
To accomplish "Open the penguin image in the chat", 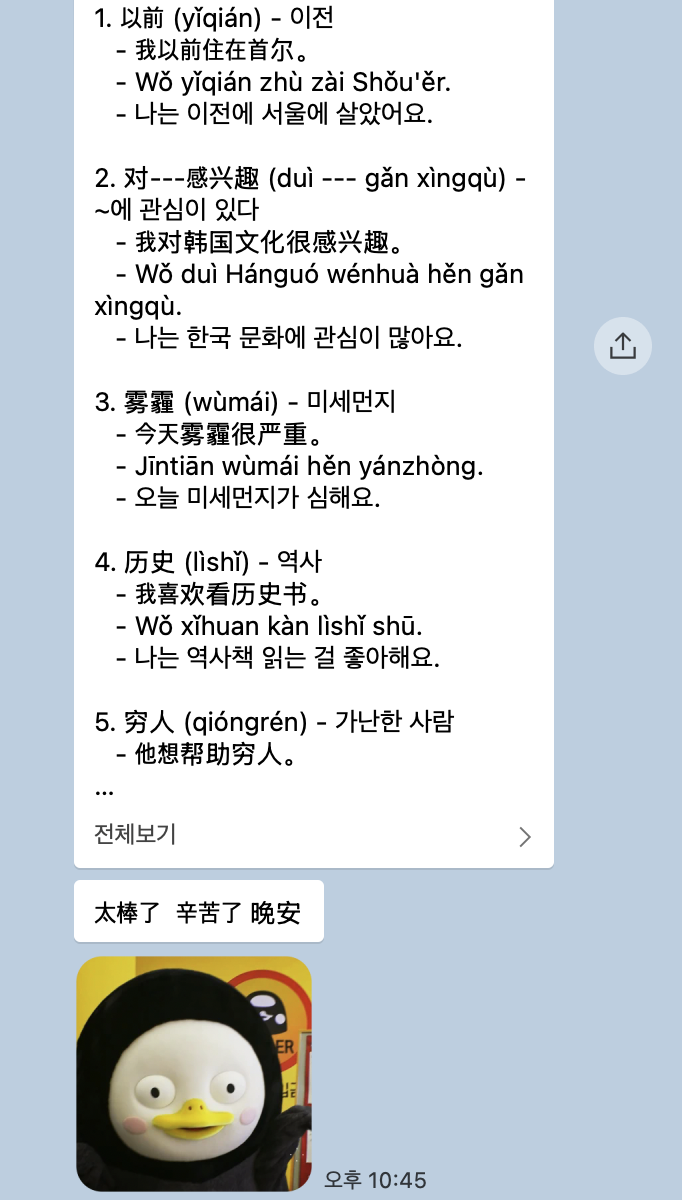I will (x=194, y=1073).
